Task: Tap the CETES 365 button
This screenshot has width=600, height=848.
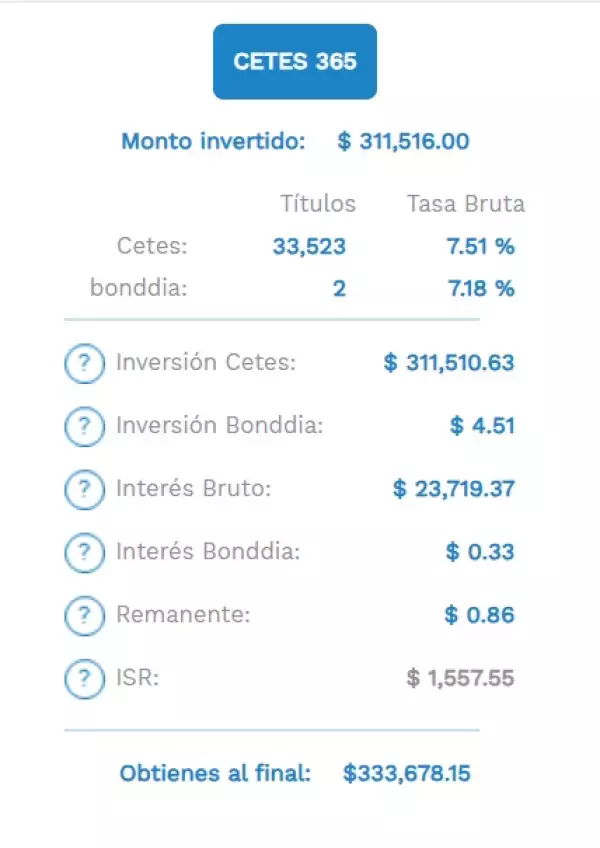Action: pos(295,62)
